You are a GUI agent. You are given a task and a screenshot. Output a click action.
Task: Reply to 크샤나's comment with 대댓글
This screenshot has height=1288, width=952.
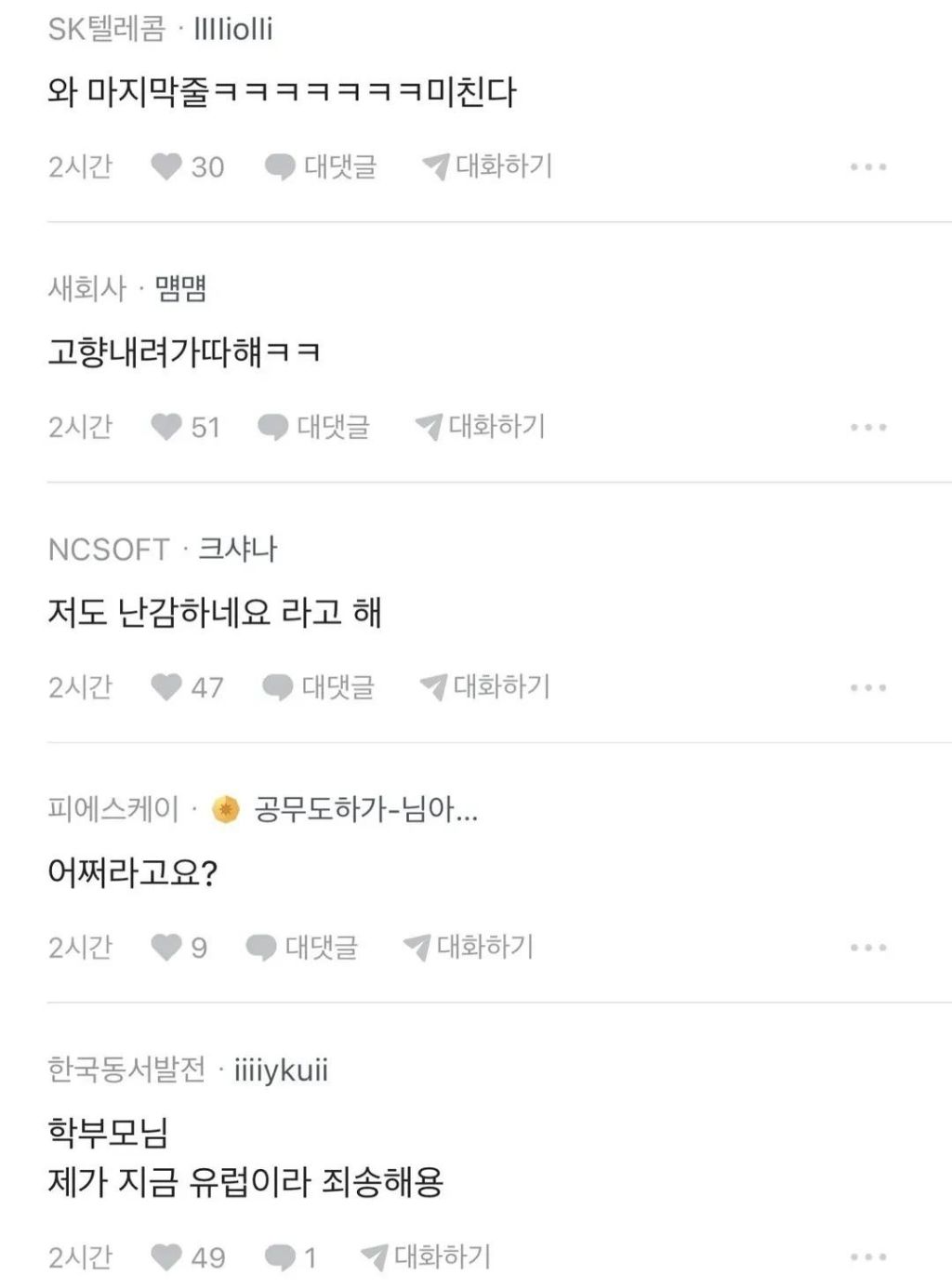coord(319,687)
